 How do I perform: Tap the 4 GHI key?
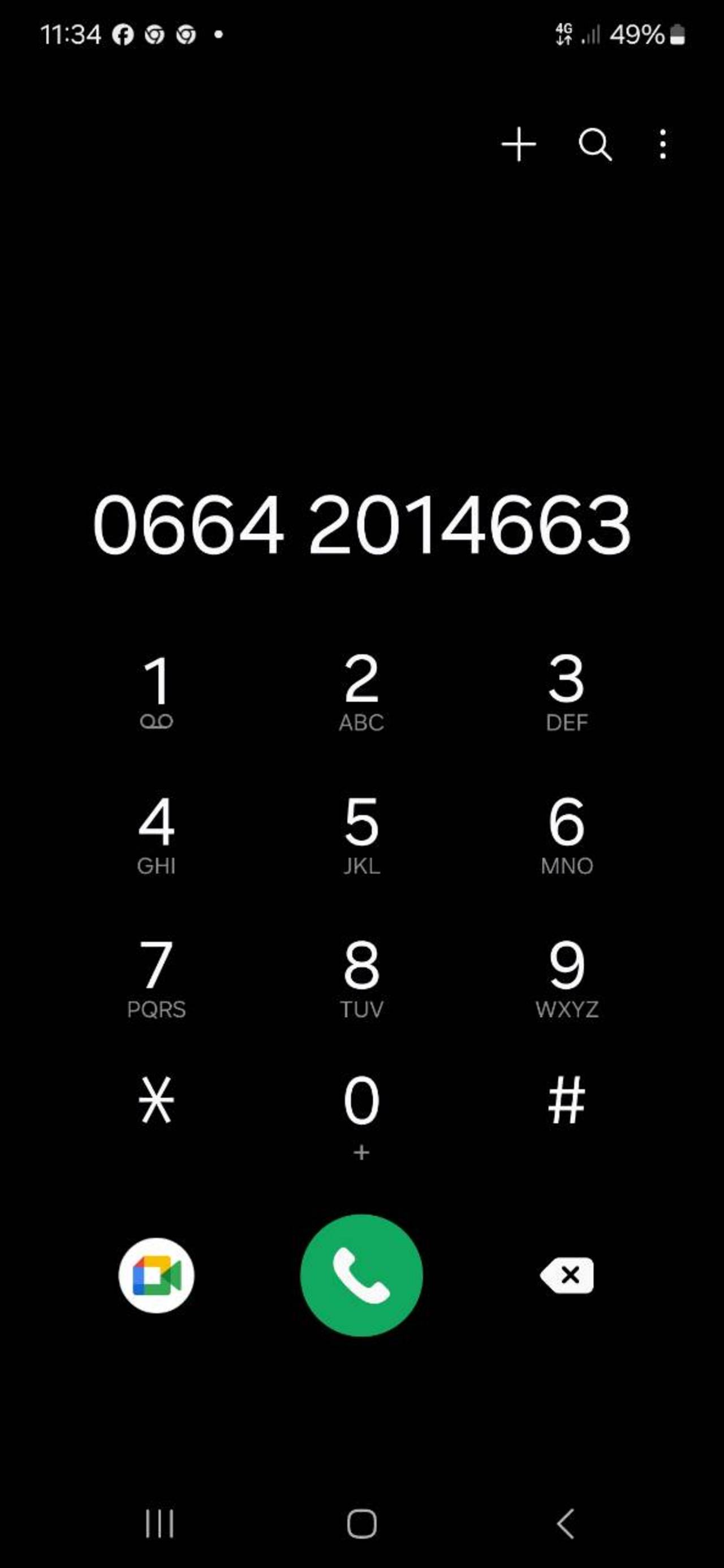(157, 835)
